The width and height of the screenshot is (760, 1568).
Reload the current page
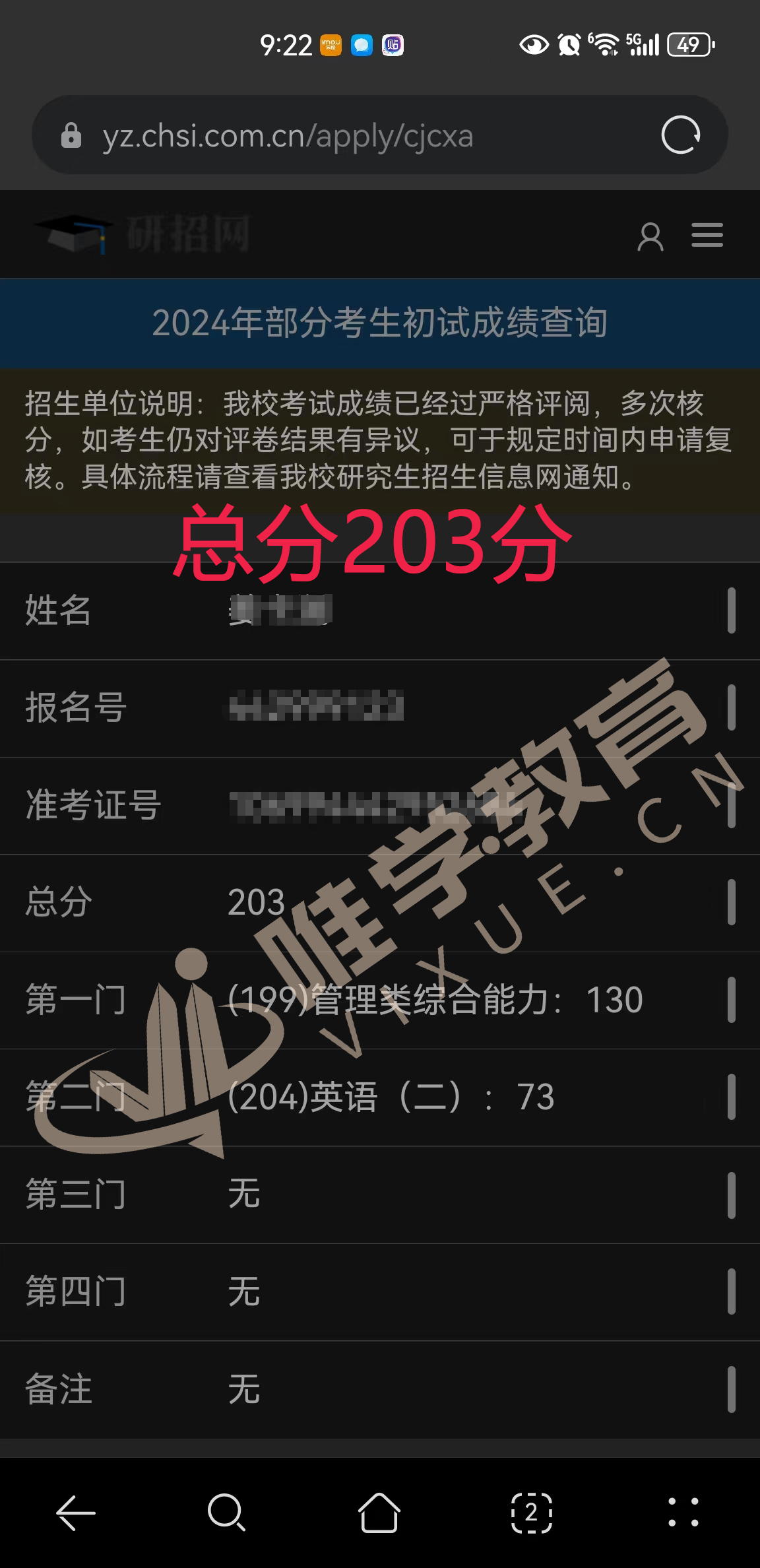pos(680,135)
